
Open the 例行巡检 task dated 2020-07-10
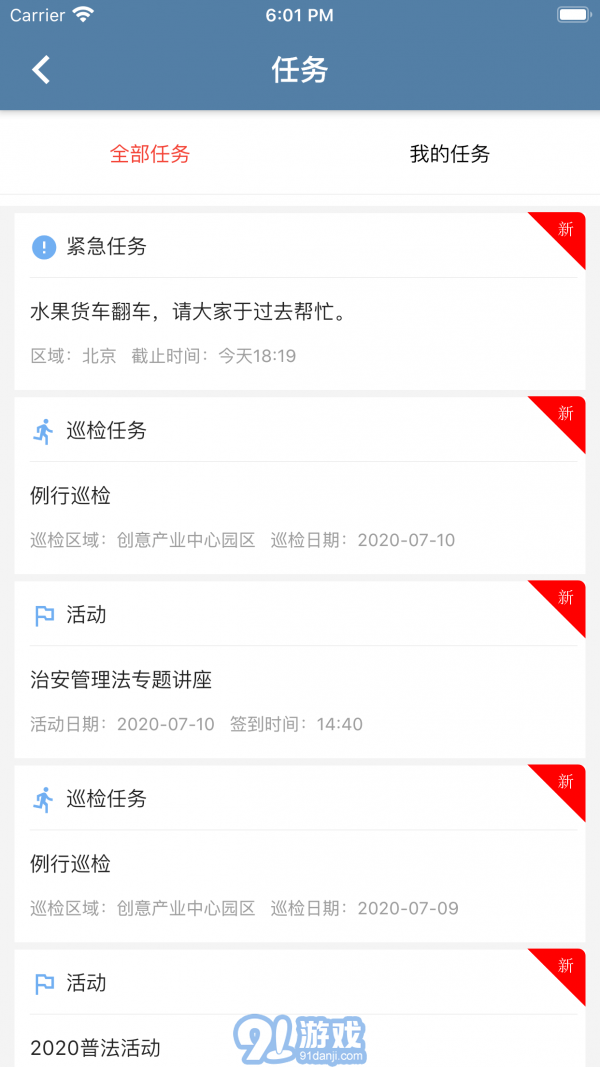[x=300, y=485]
